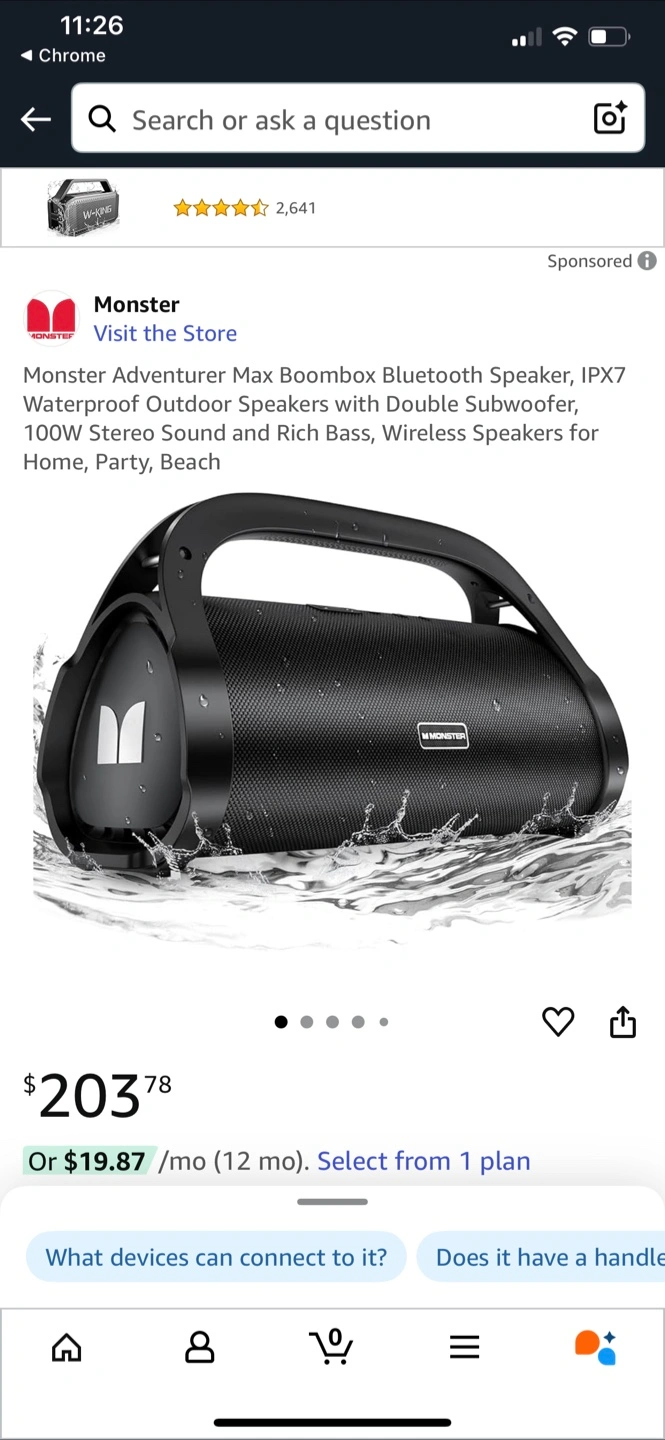Return to Chrome via status bar
Viewport: 665px width, 1440px height.
click(x=63, y=56)
